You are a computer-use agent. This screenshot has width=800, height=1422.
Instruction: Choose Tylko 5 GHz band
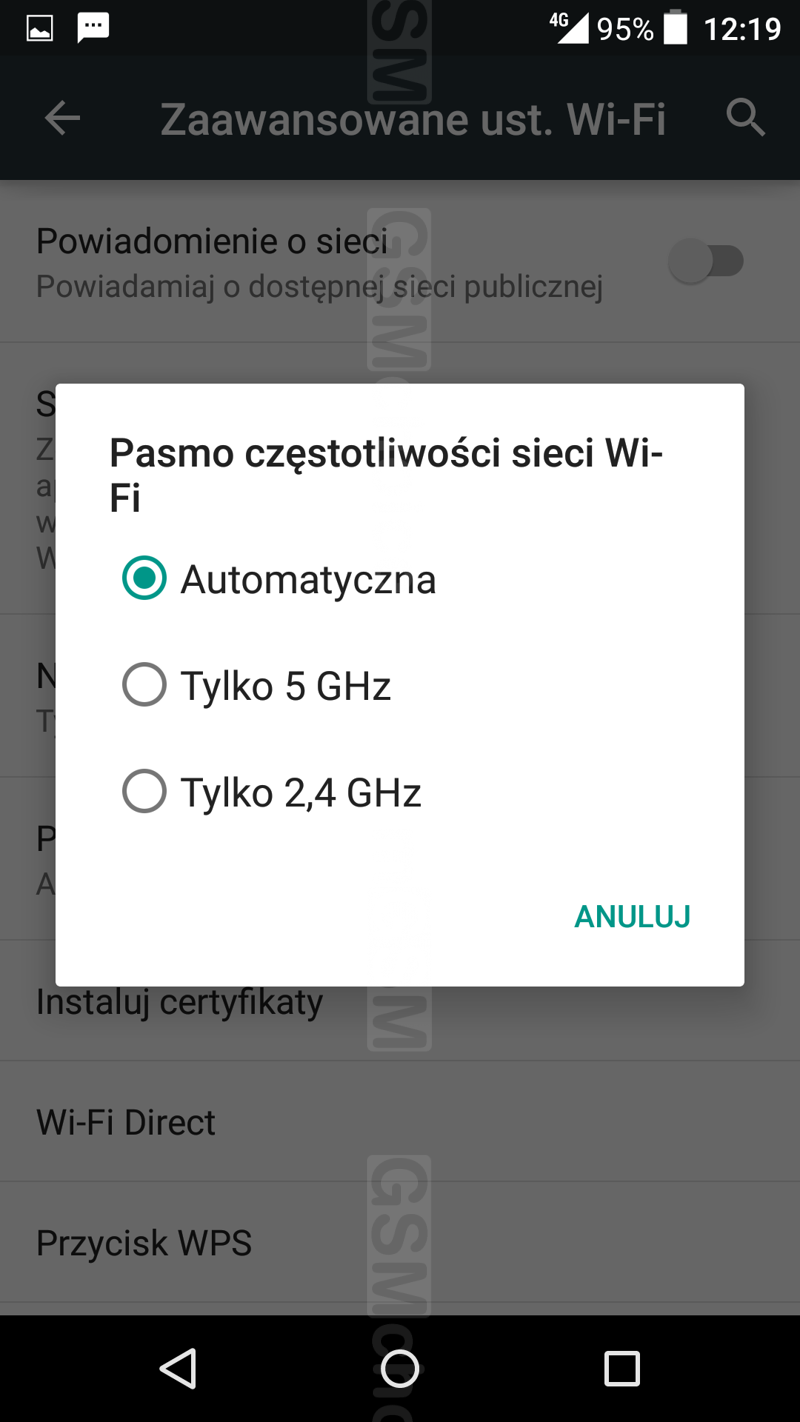coord(400,686)
